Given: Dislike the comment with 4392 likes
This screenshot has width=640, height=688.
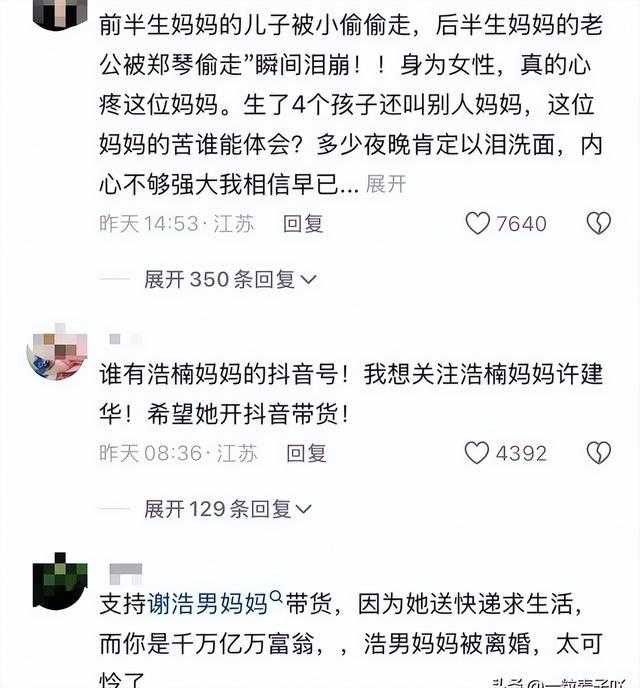Looking at the screenshot, I should coord(598,453).
